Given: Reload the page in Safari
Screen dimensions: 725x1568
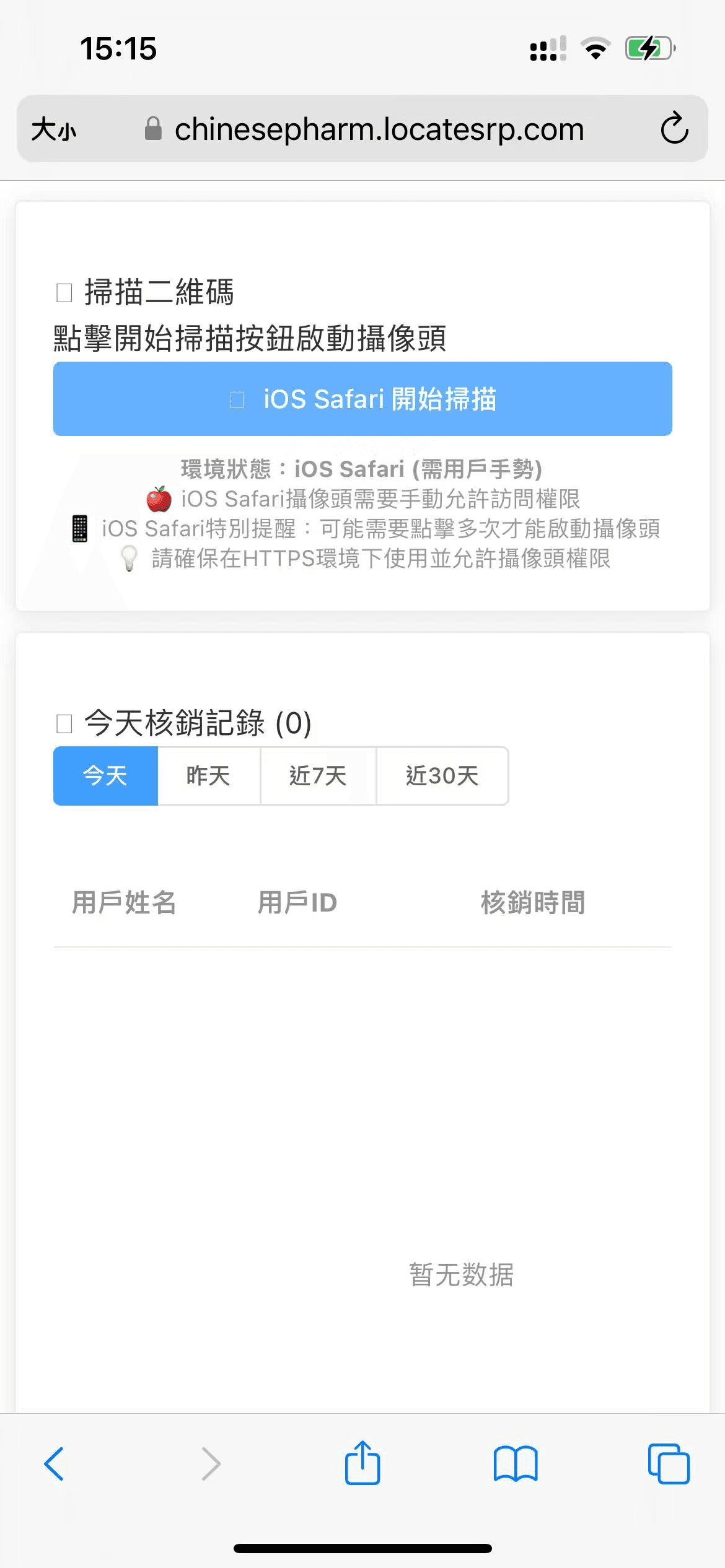Looking at the screenshot, I should [x=674, y=129].
